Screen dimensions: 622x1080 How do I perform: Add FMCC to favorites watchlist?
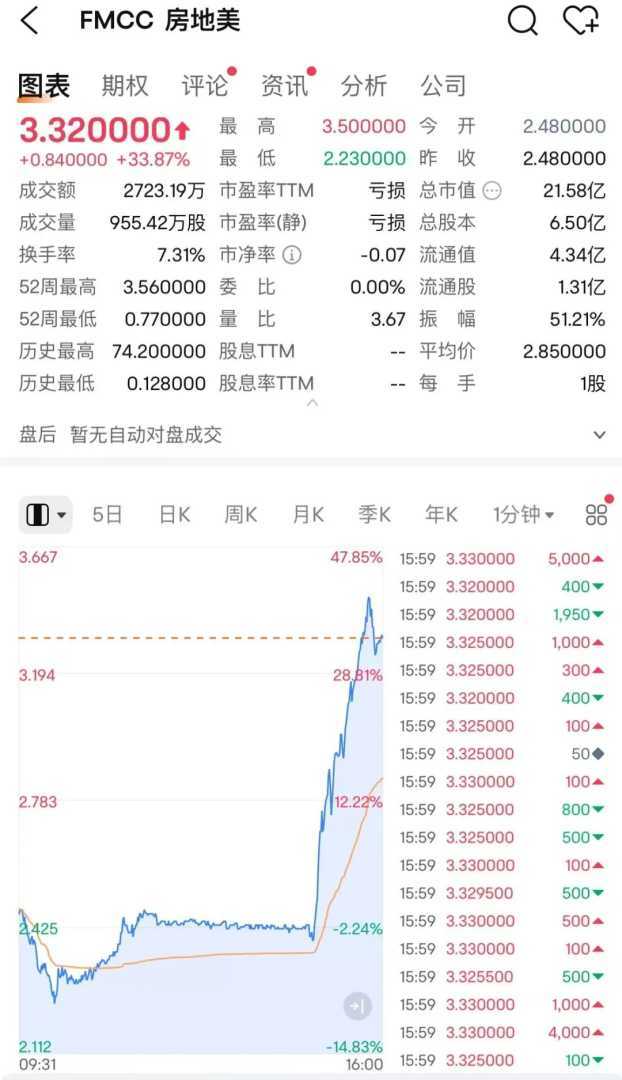(580, 20)
